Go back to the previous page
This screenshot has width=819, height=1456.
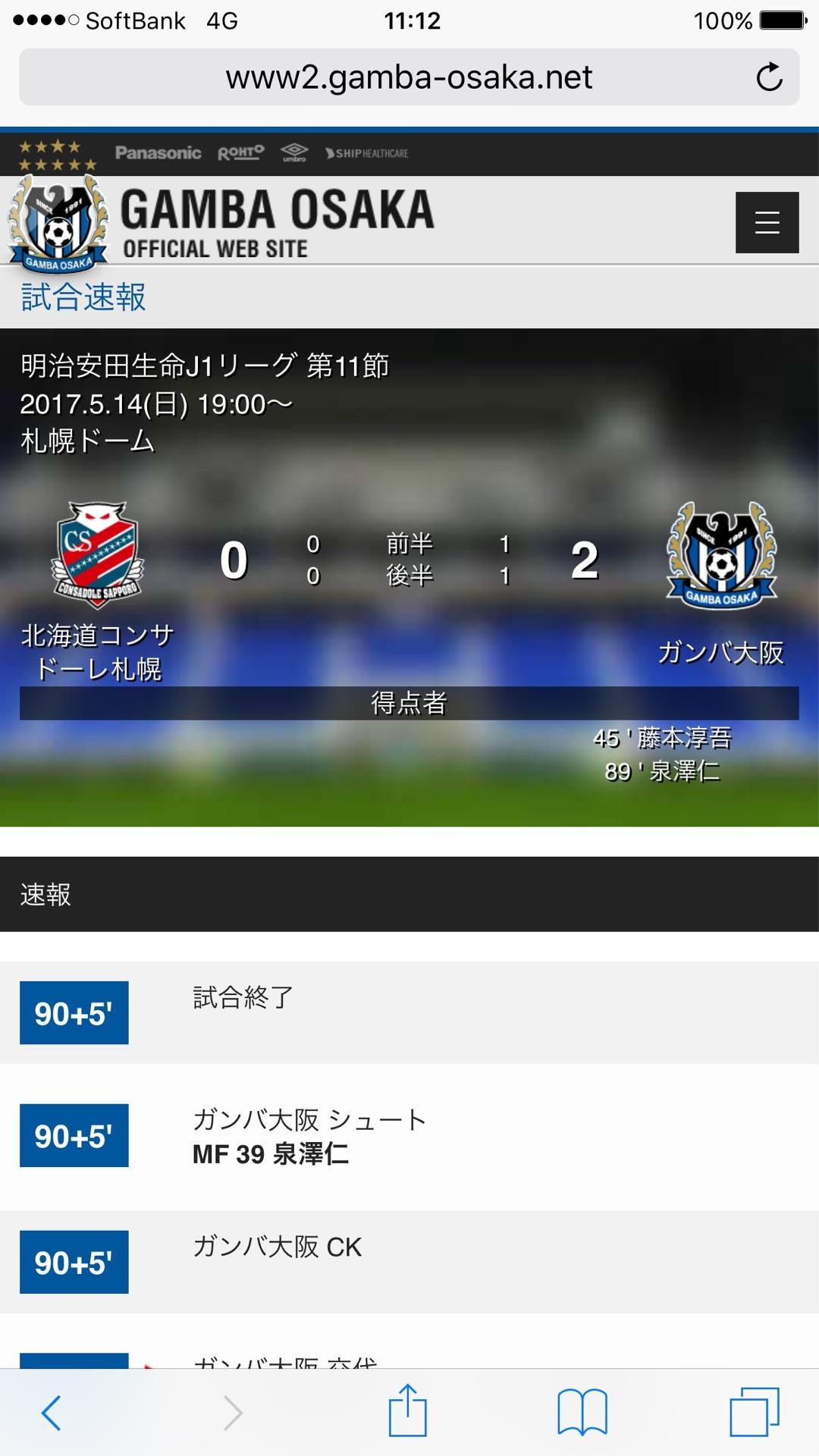[x=51, y=1412]
